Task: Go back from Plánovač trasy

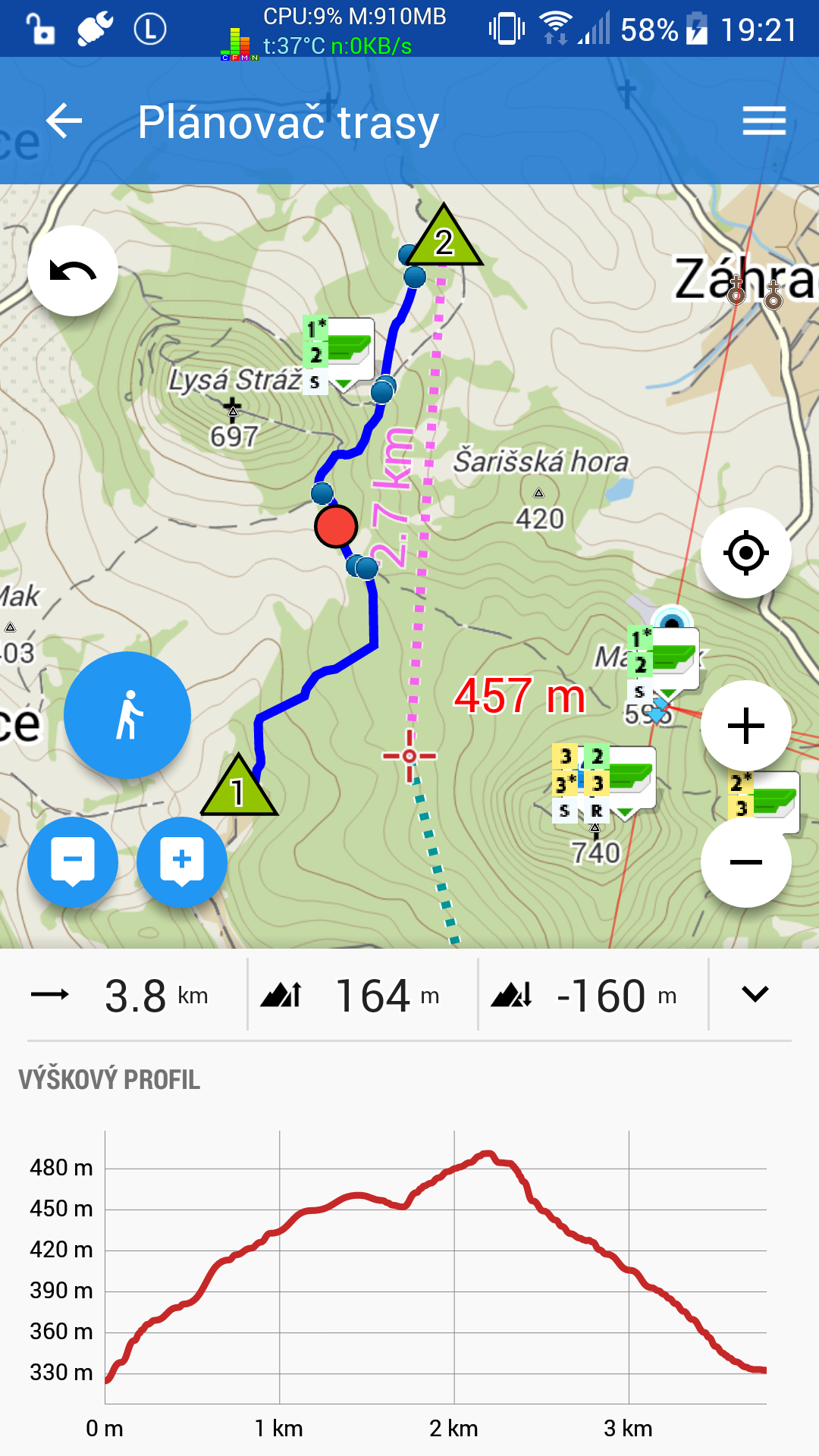Action: click(64, 121)
